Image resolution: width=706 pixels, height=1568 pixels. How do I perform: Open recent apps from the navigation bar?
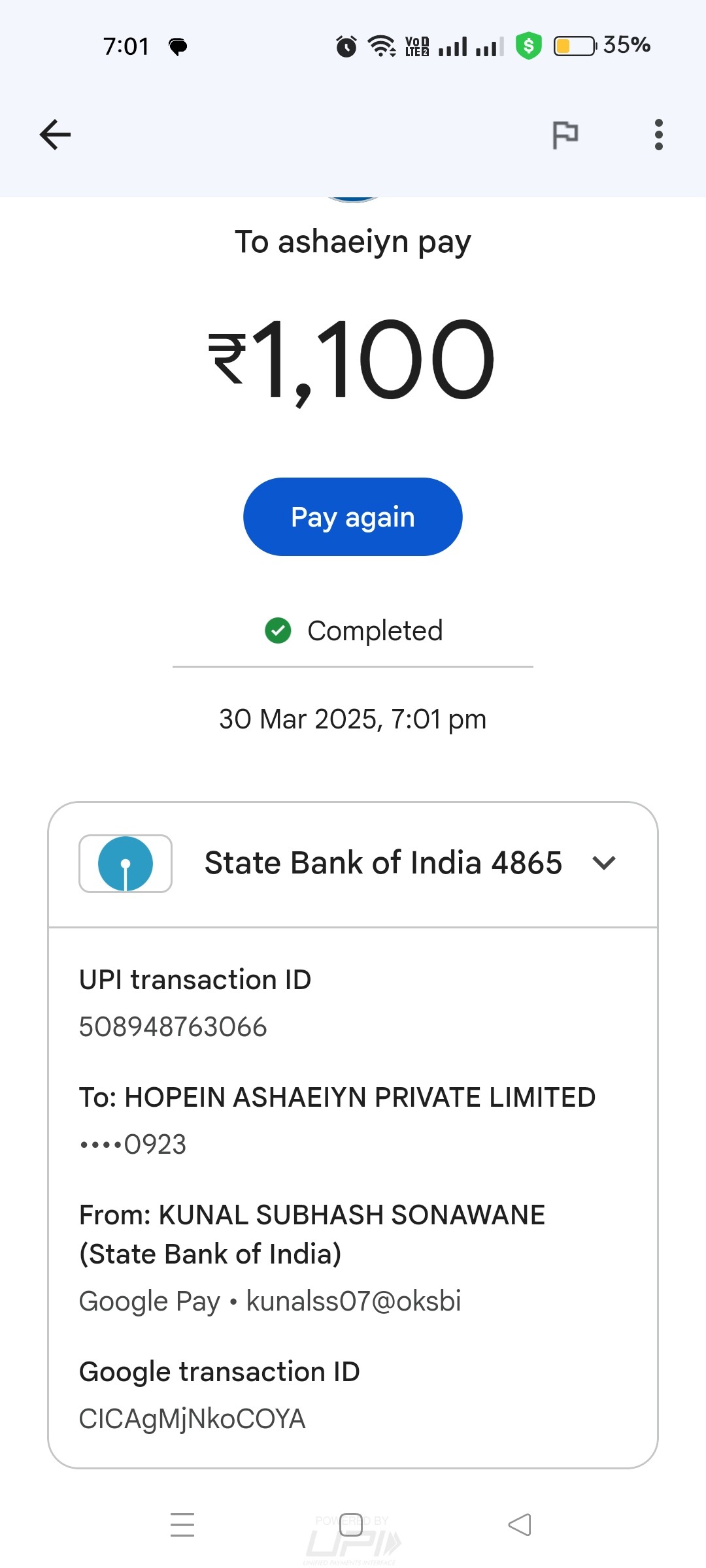pos(182,1524)
